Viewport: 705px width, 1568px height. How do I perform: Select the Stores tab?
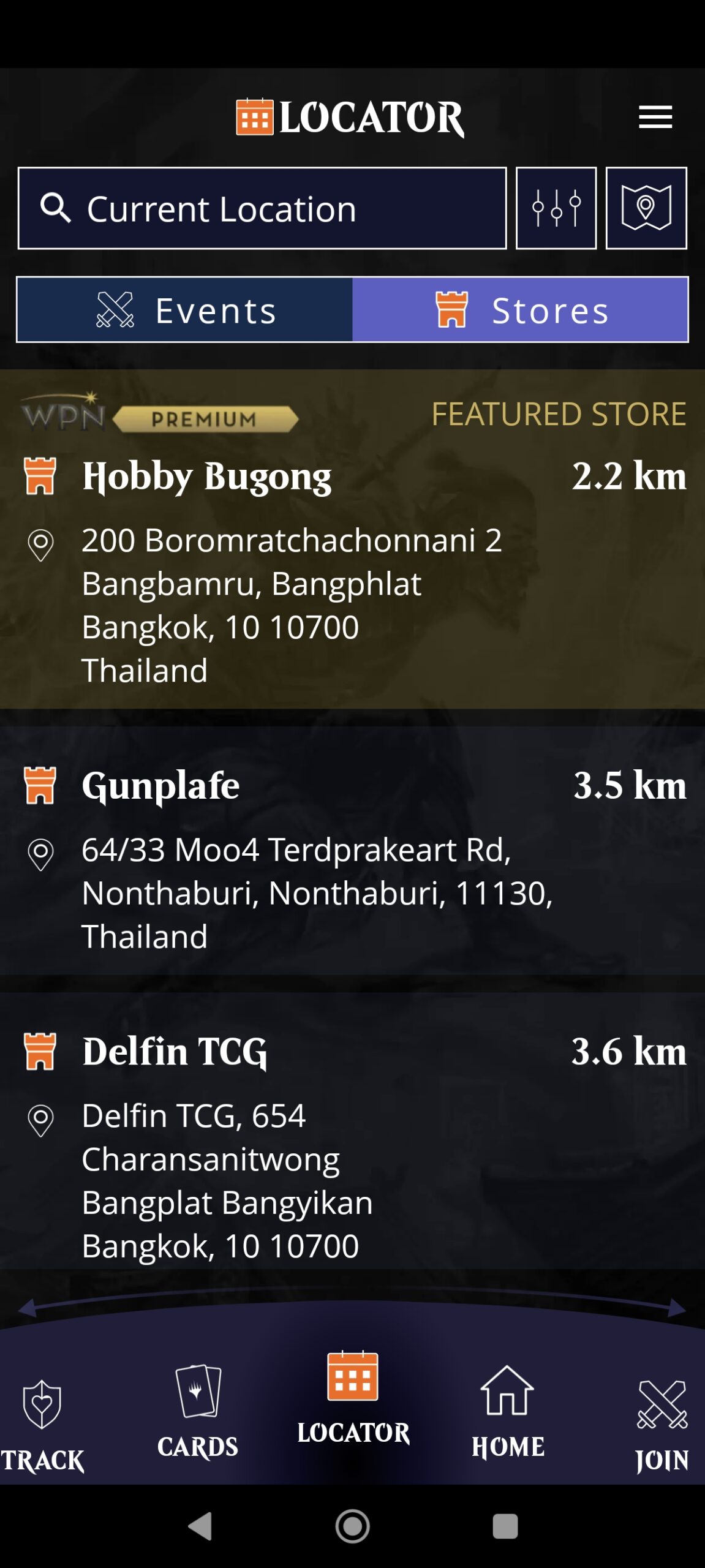click(520, 310)
